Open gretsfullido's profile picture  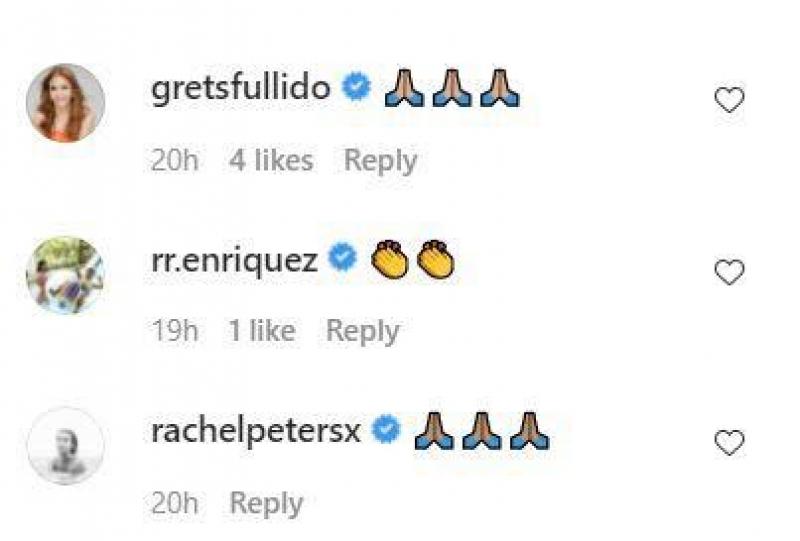[x=65, y=103]
